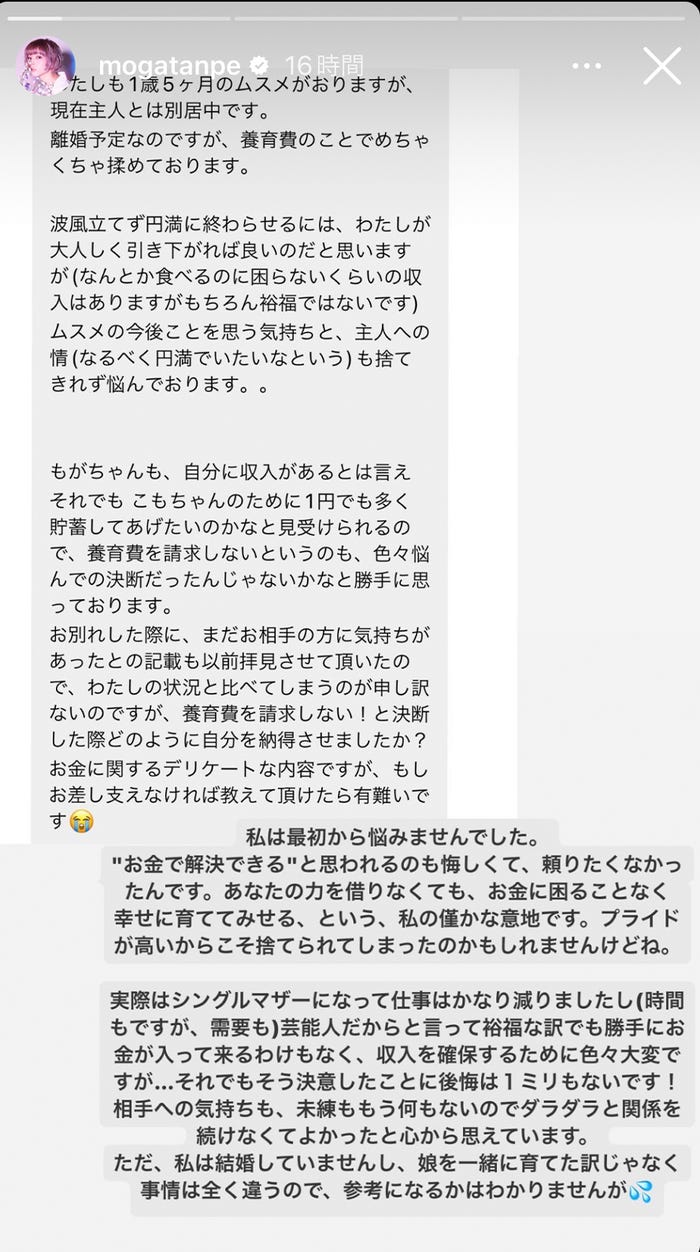Open mogatanpe's profile picture

click(x=45, y=66)
